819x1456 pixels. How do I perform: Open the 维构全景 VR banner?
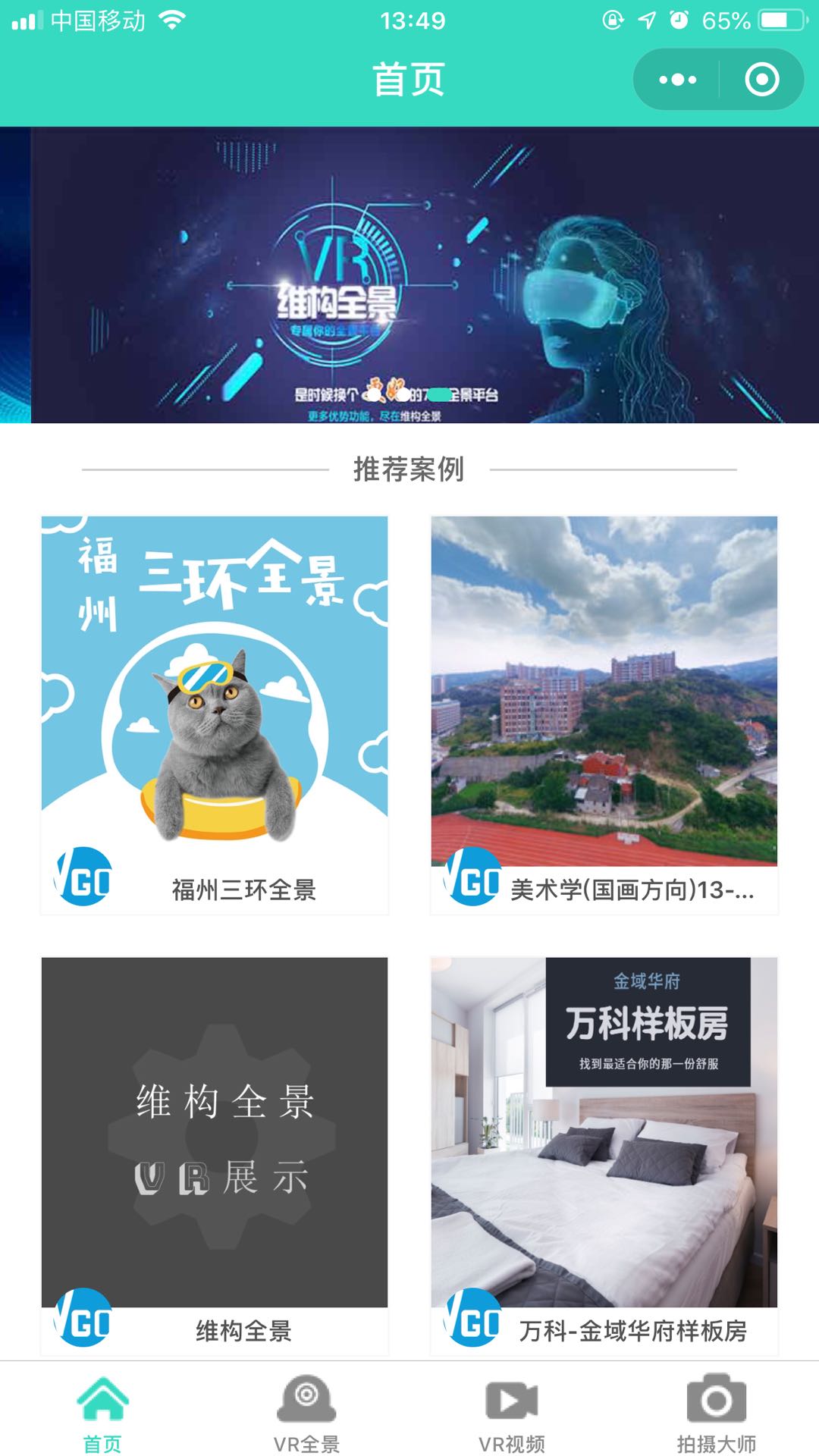coord(409,275)
